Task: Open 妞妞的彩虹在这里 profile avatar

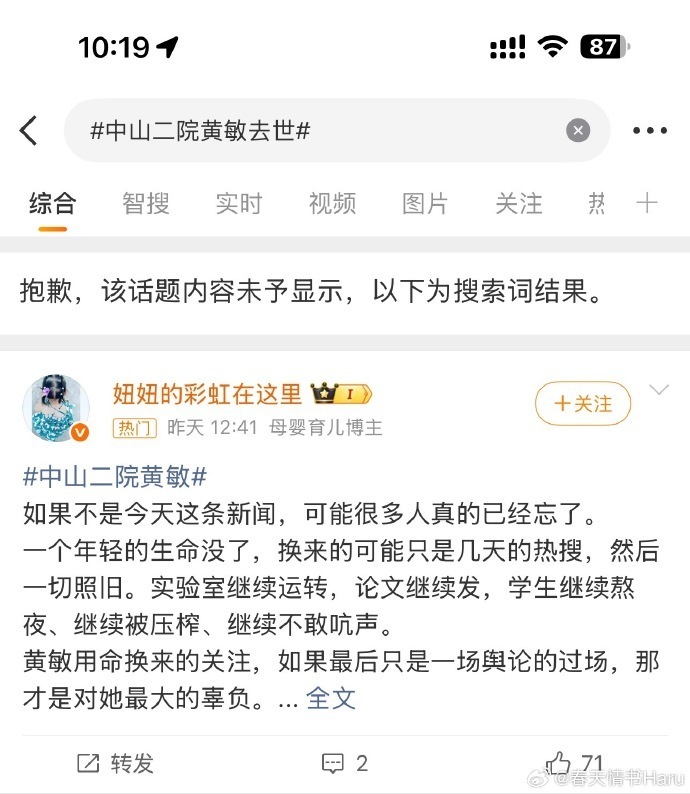Action: (57, 408)
